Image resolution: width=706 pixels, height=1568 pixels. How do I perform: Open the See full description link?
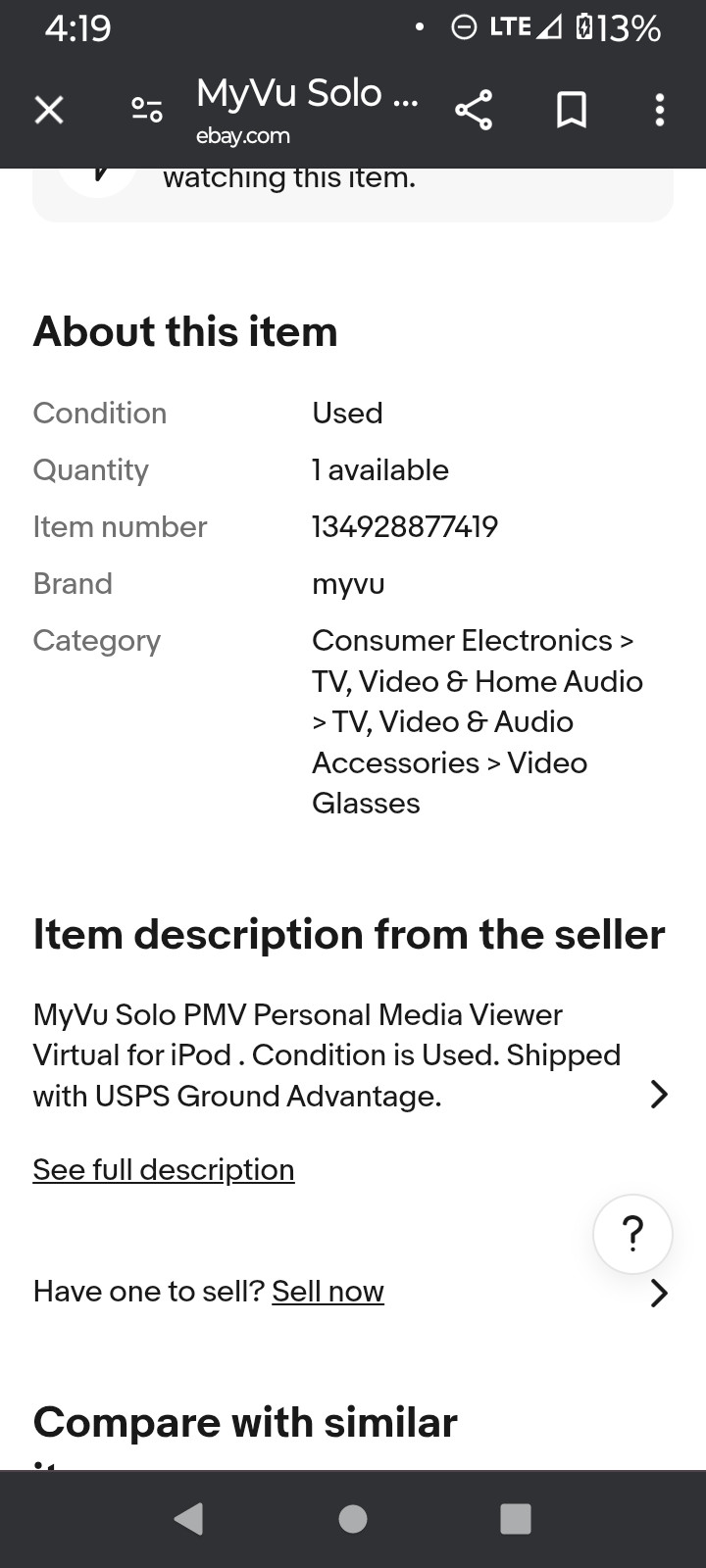[164, 1169]
